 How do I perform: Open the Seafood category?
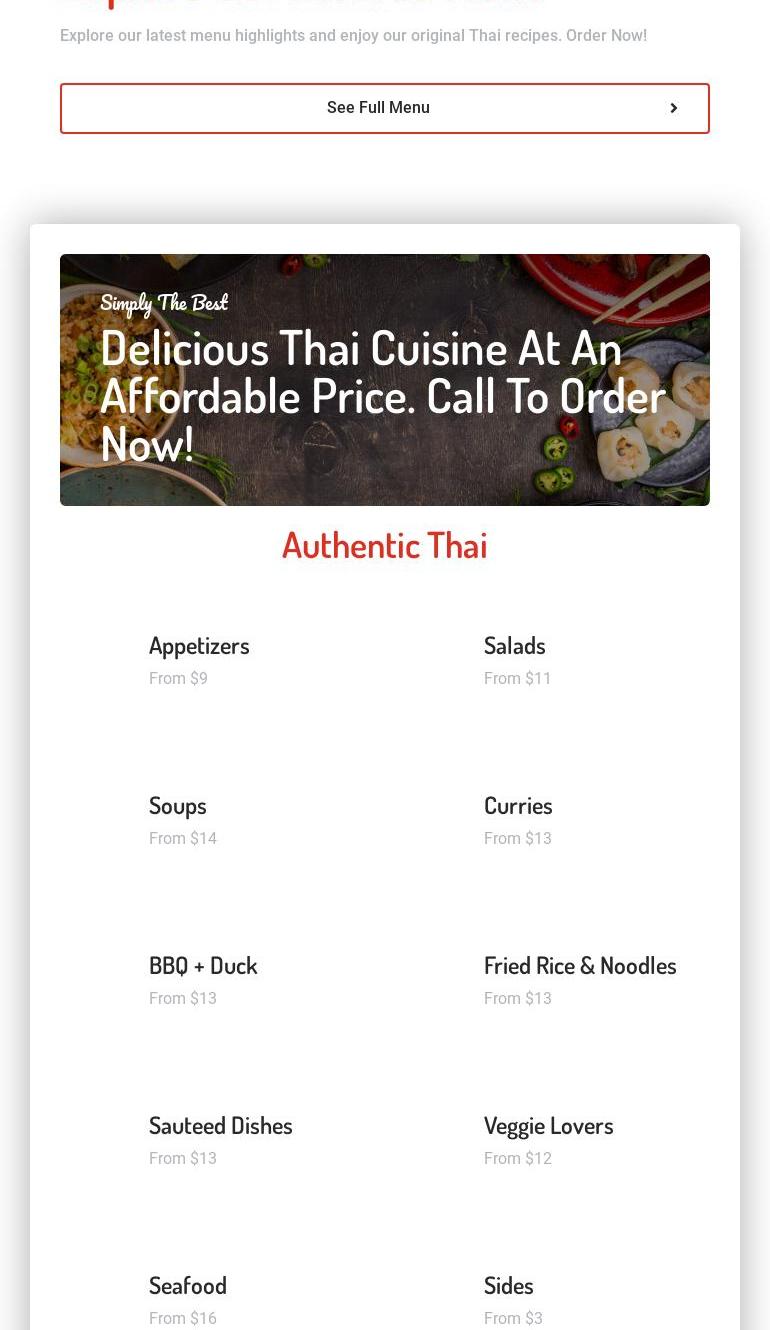[x=188, y=1286]
